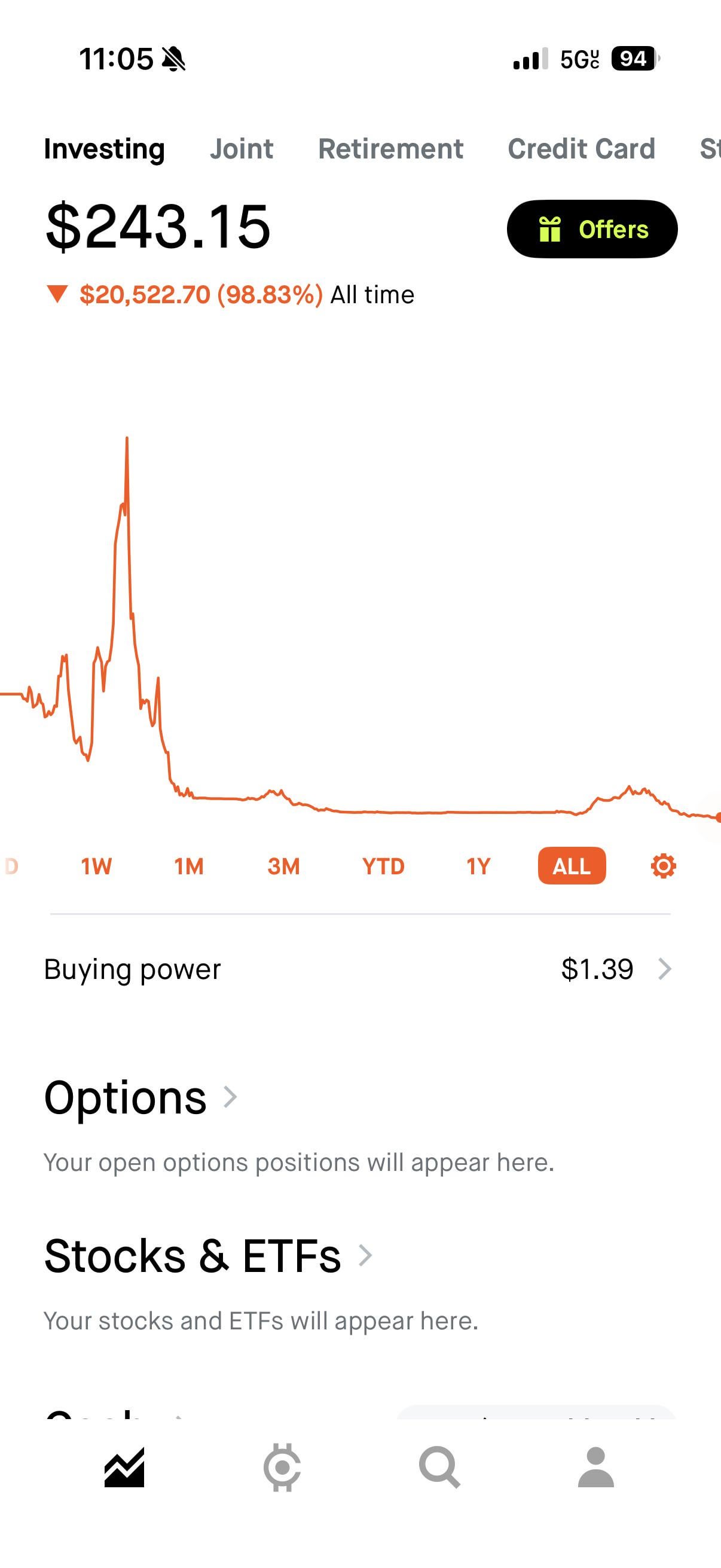Screen dimensions: 721x1568
Task: Select the 1W chart range
Action: coord(96,866)
